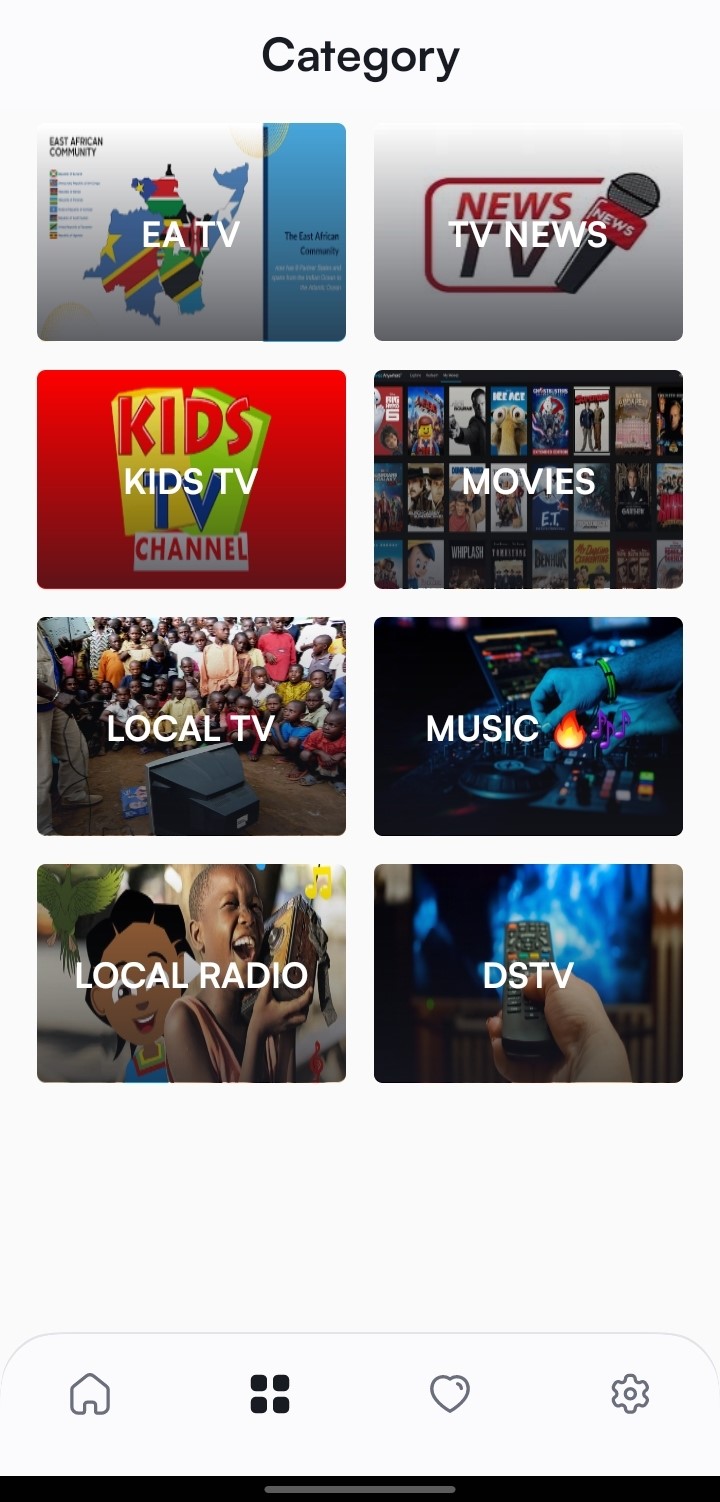The width and height of the screenshot is (720, 1502).
Task: Browse the MOVIES category
Action: point(528,479)
